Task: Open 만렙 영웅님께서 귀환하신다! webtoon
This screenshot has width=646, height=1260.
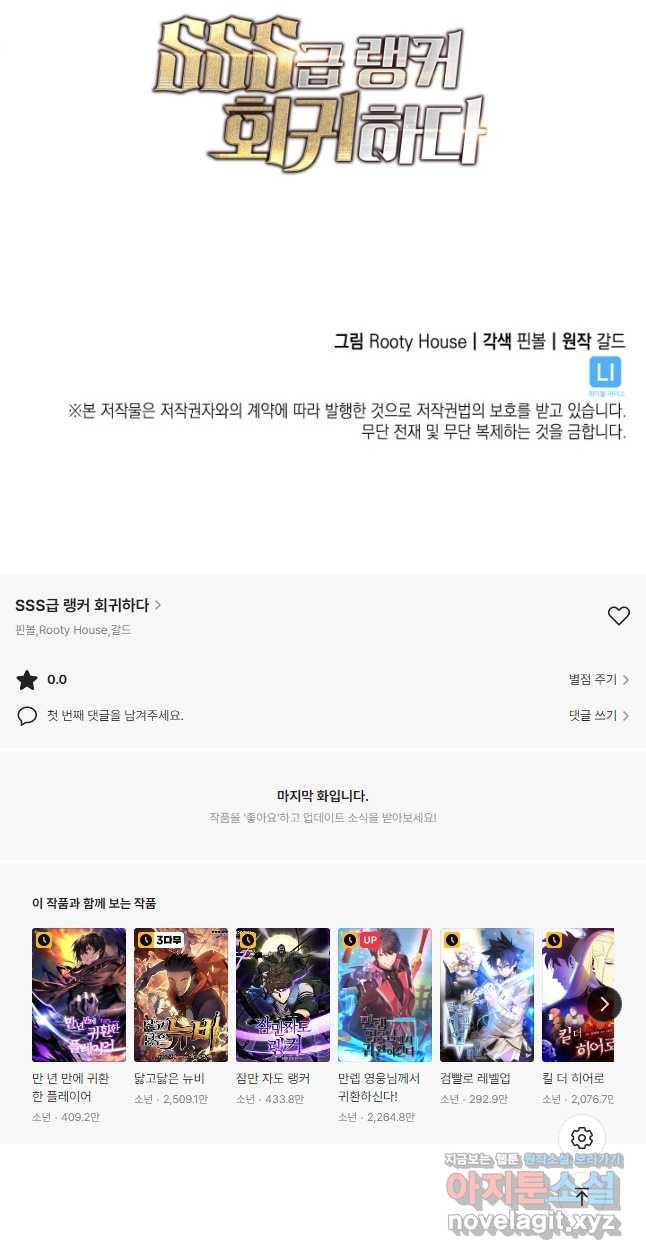Action: pyautogui.click(x=385, y=995)
